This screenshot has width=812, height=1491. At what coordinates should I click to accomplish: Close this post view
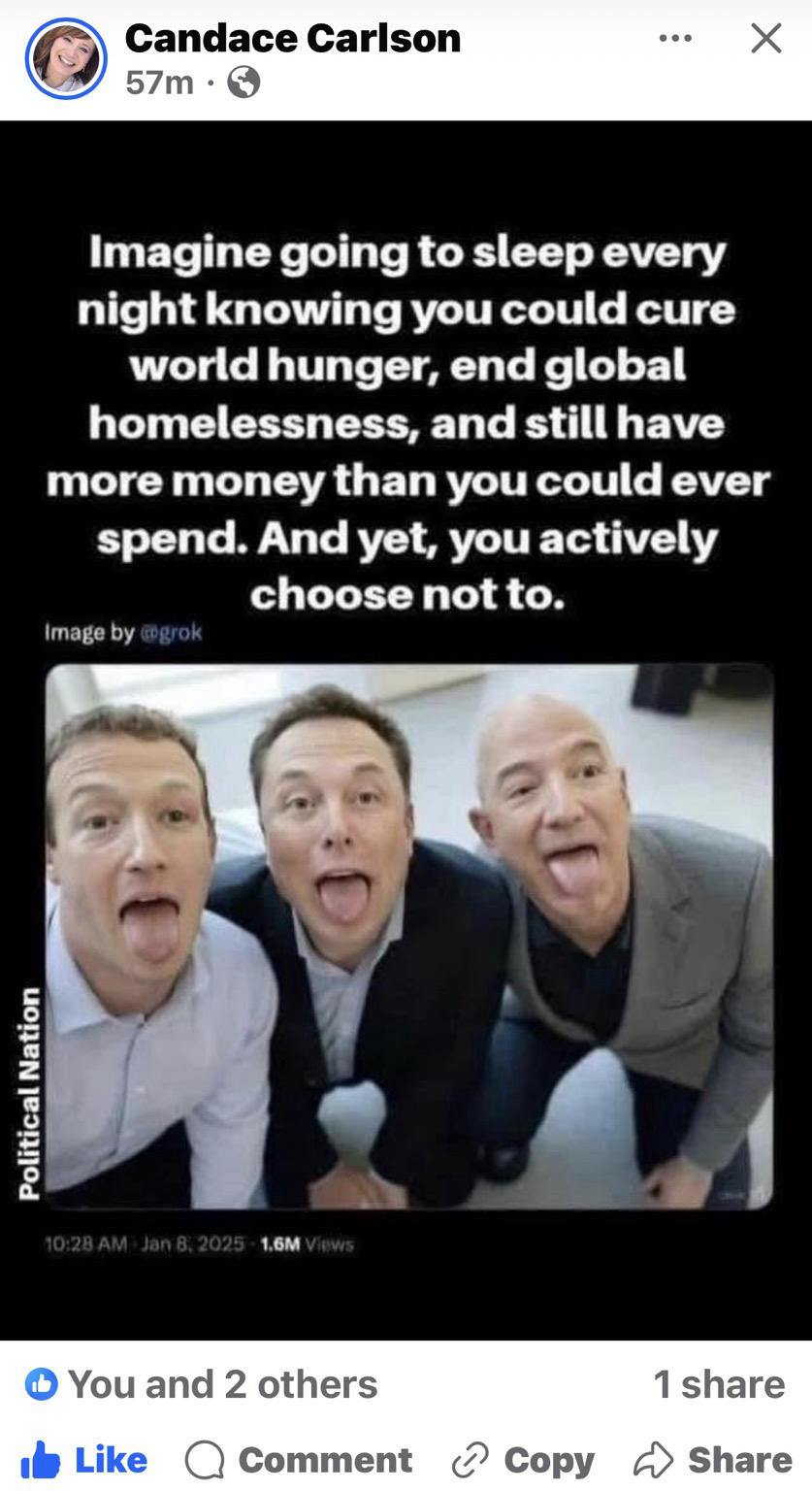pos(766,39)
